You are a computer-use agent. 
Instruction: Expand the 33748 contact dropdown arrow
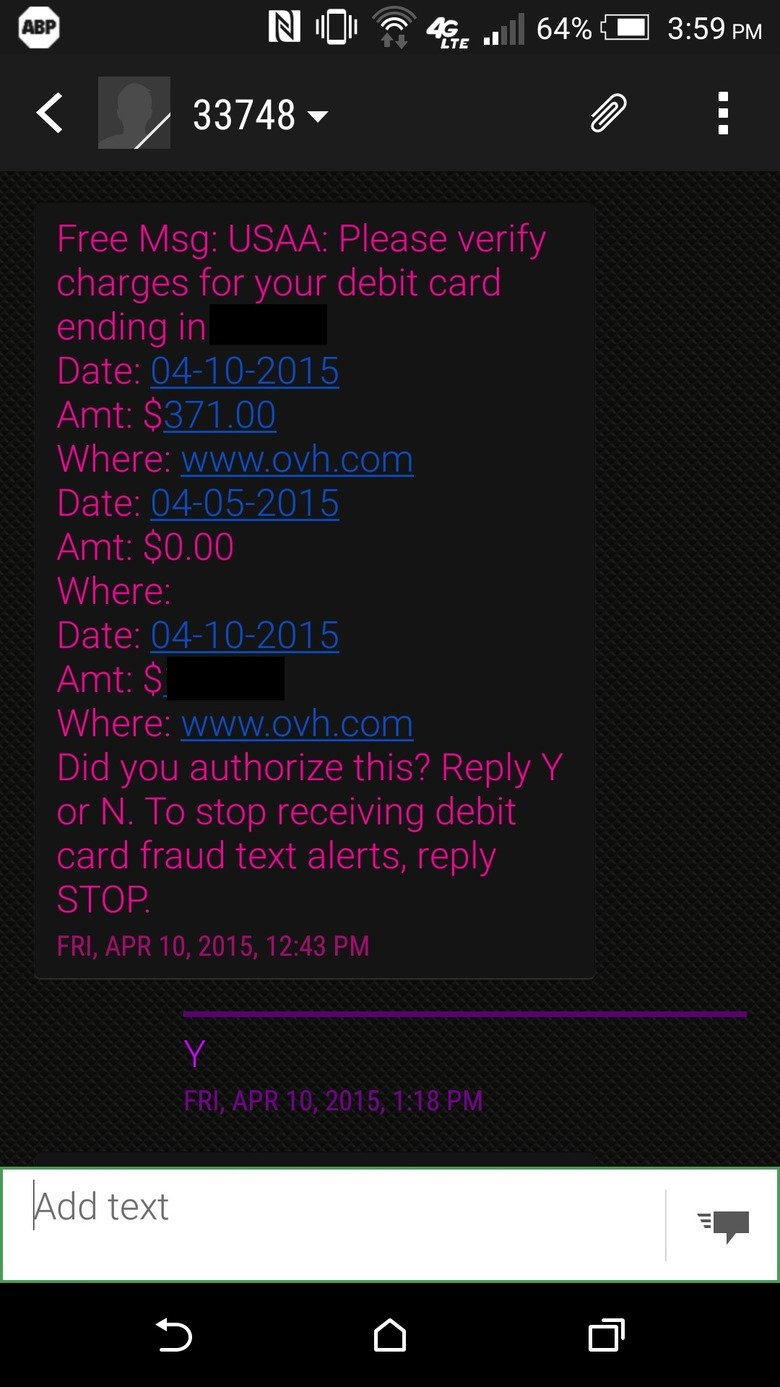(x=317, y=116)
